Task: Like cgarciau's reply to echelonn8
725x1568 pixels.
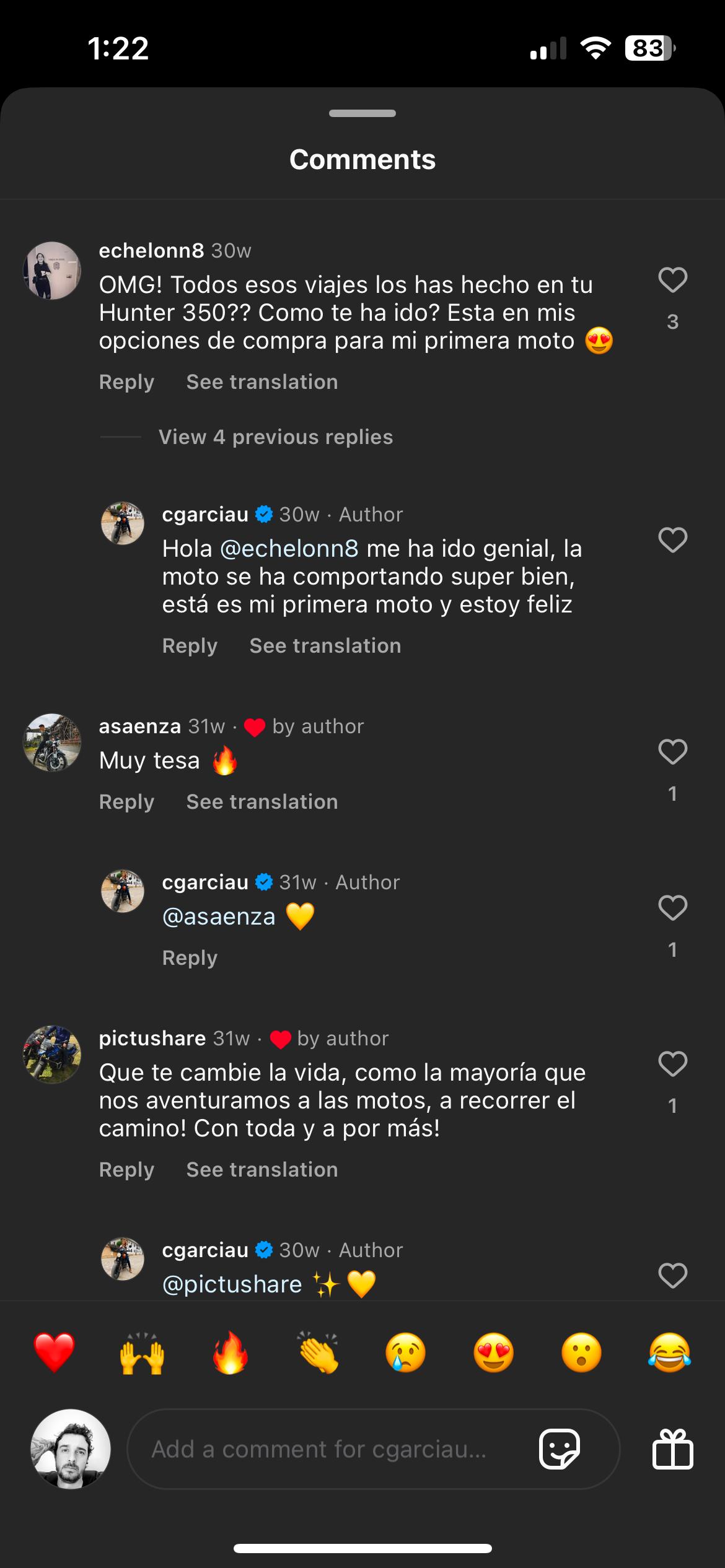Action: [672, 540]
